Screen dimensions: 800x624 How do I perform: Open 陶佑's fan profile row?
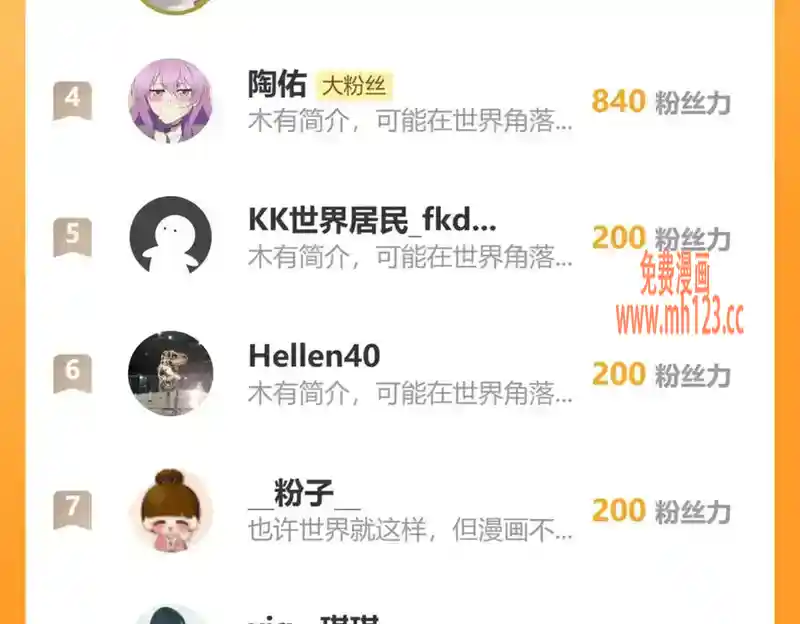tap(410, 102)
